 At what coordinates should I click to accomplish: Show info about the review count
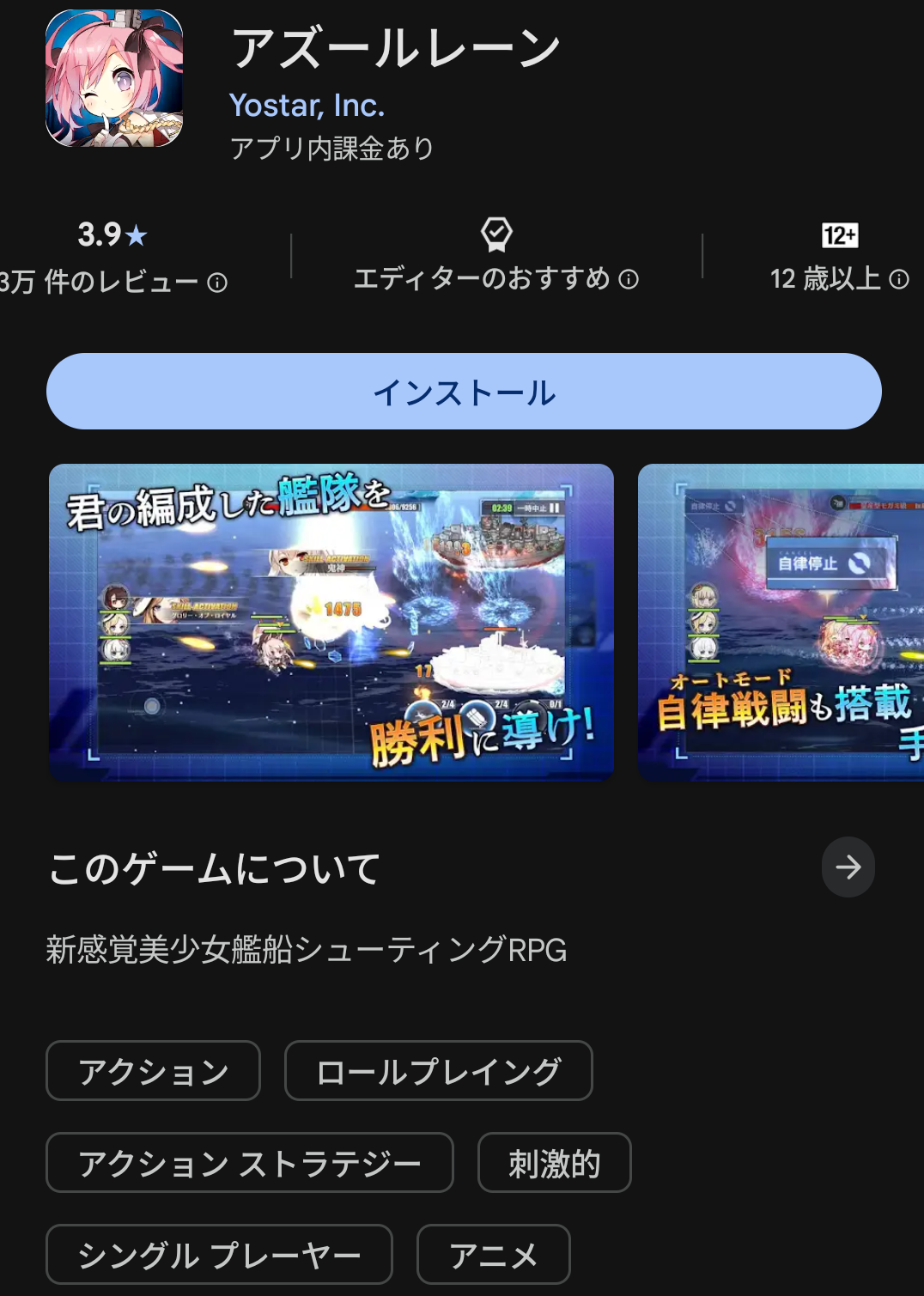tap(217, 283)
